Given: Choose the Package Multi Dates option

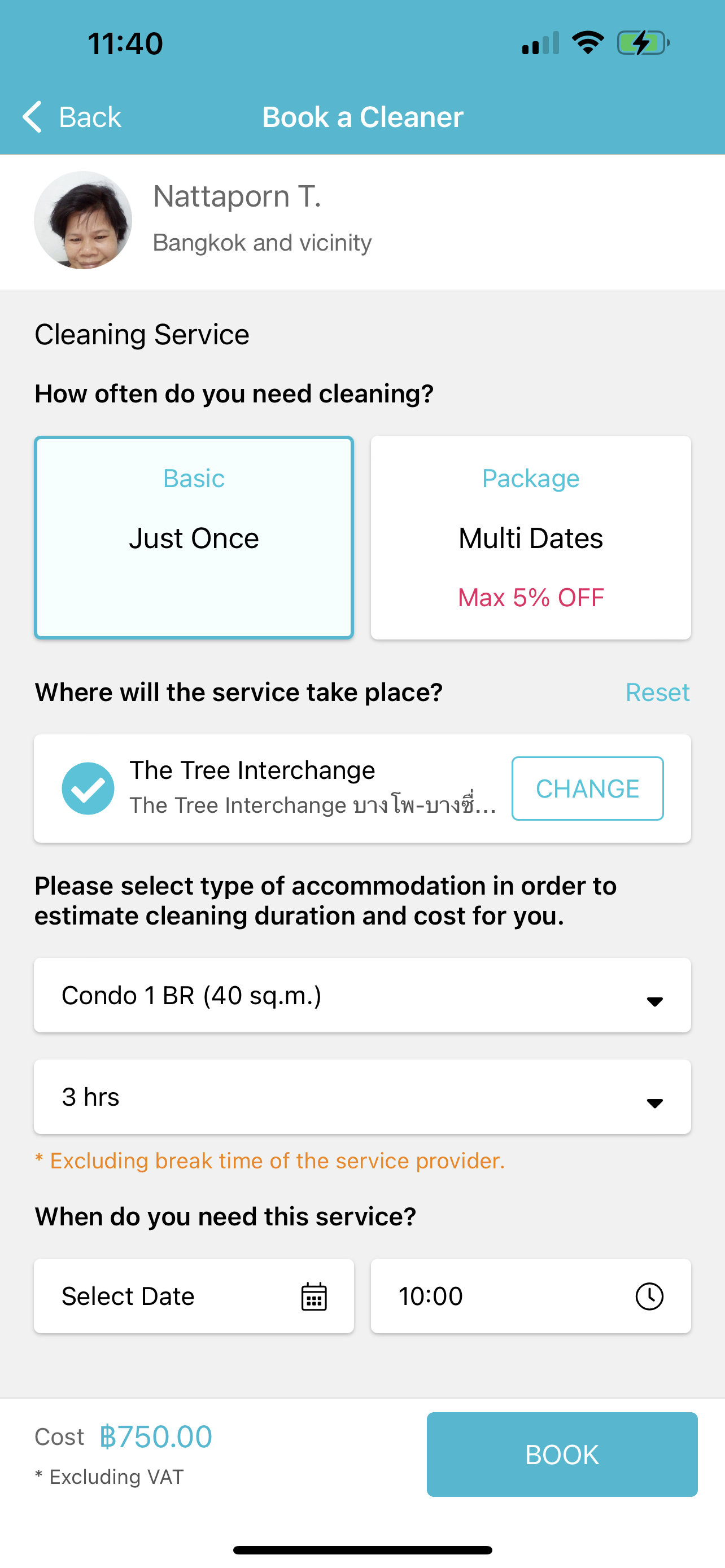Looking at the screenshot, I should tap(531, 537).
